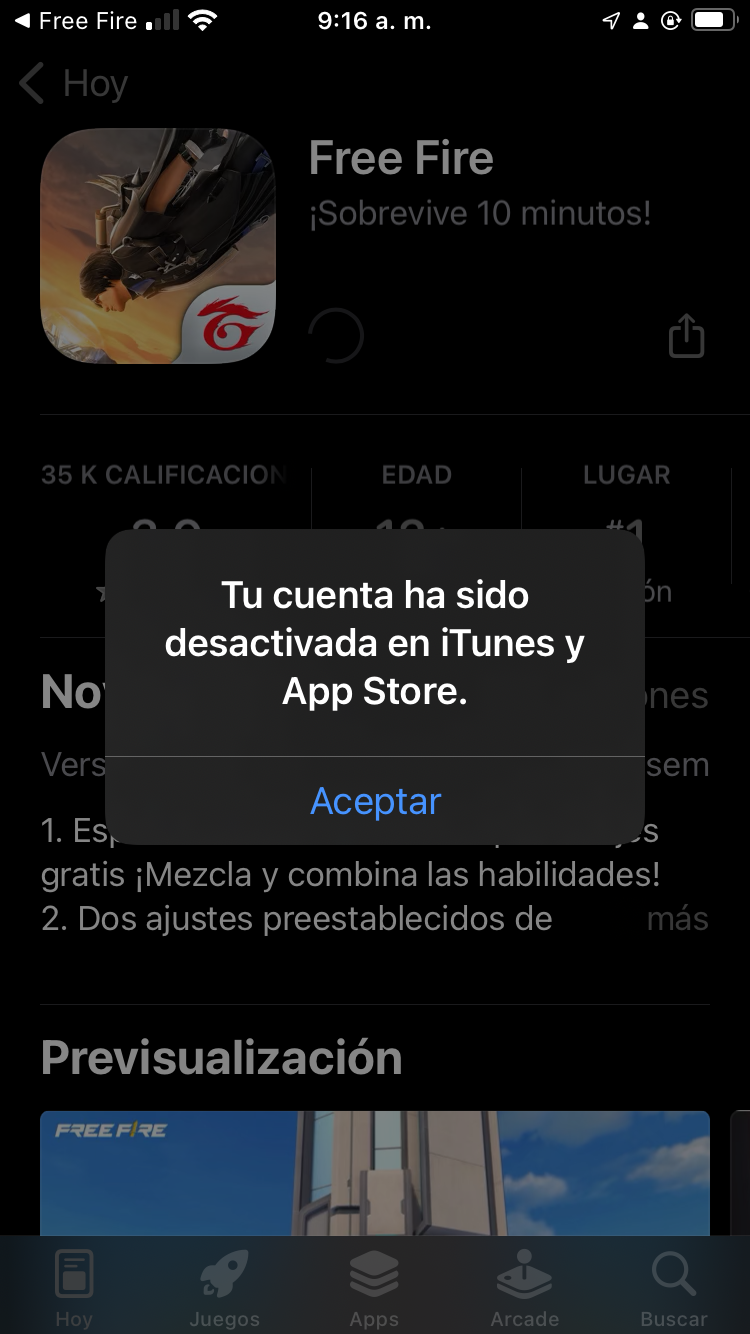Open the Arcade tab
The width and height of the screenshot is (750, 1334).
[x=524, y=1287]
